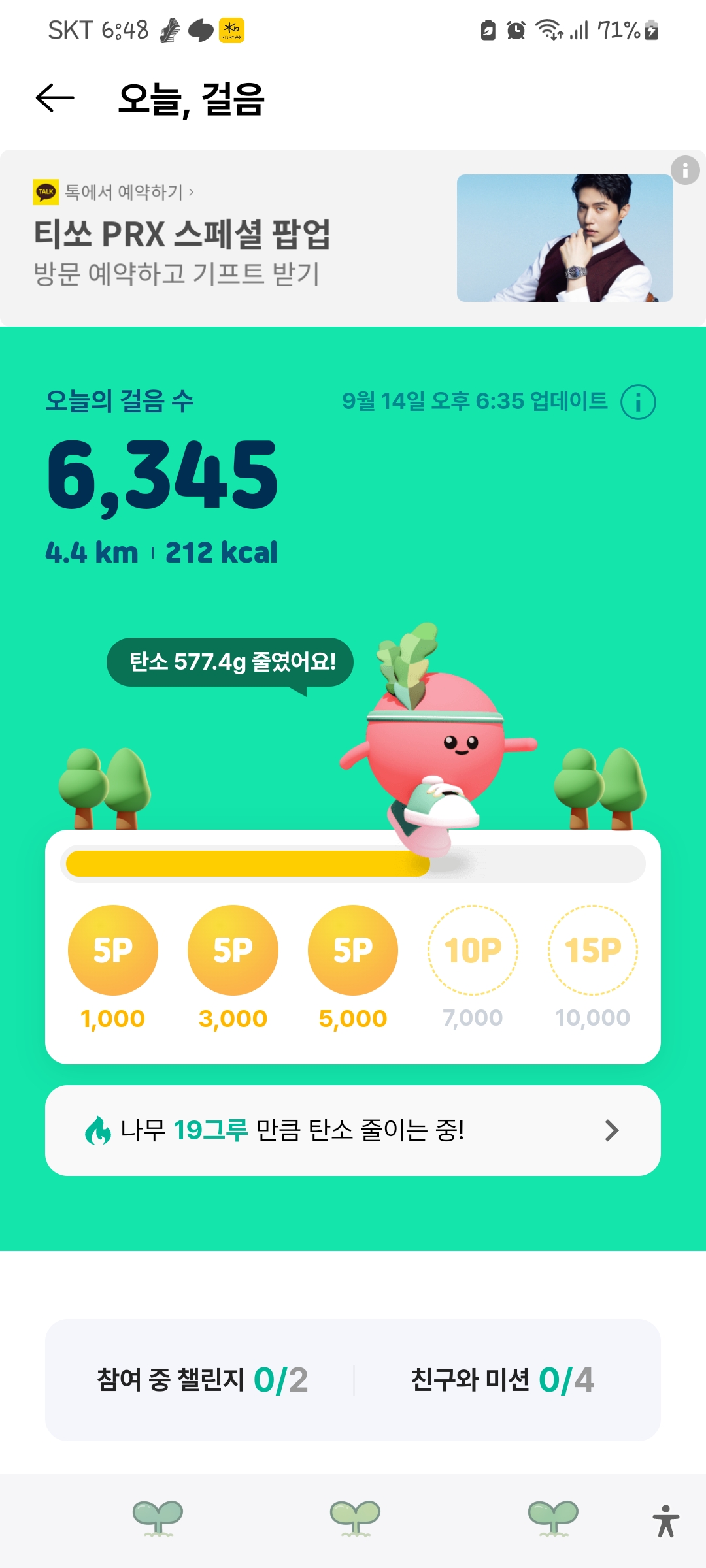Open step count update info icon
Viewport: 706px width, 1568px height.
tap(638, 402)
